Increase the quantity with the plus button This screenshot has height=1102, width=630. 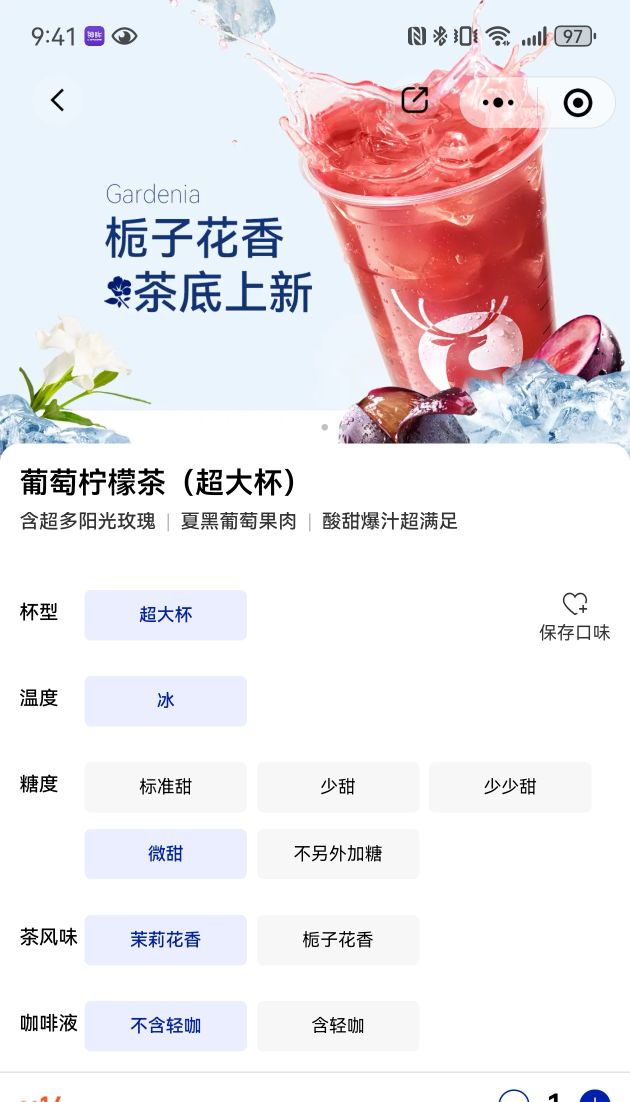[x=595, y=1096]
